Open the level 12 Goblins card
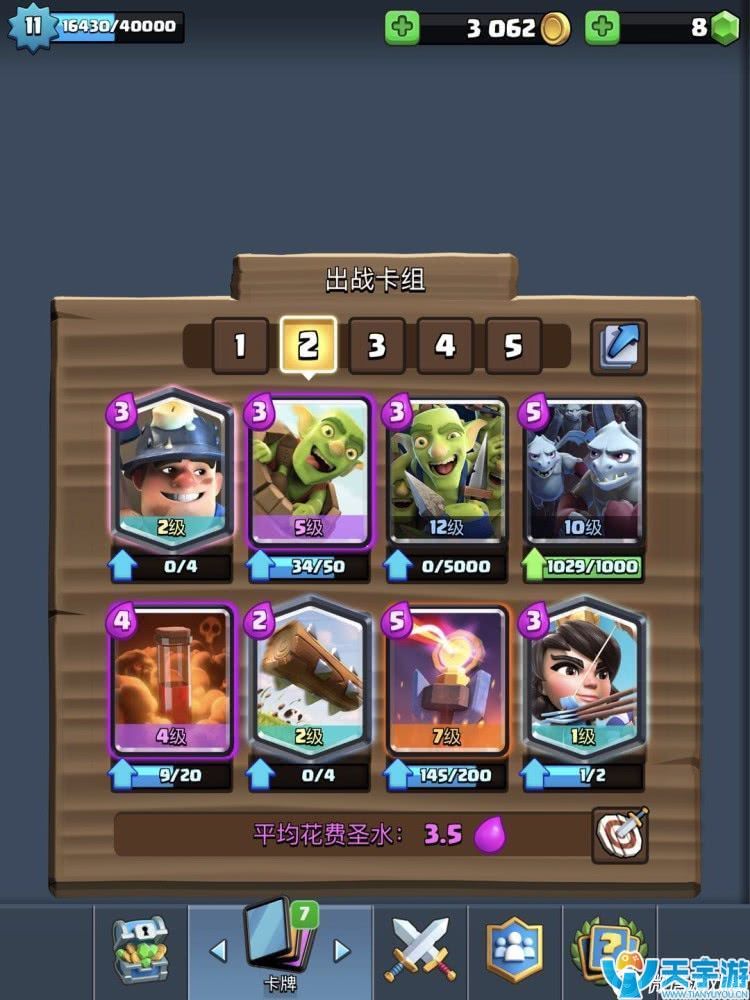 coord(447,470)
